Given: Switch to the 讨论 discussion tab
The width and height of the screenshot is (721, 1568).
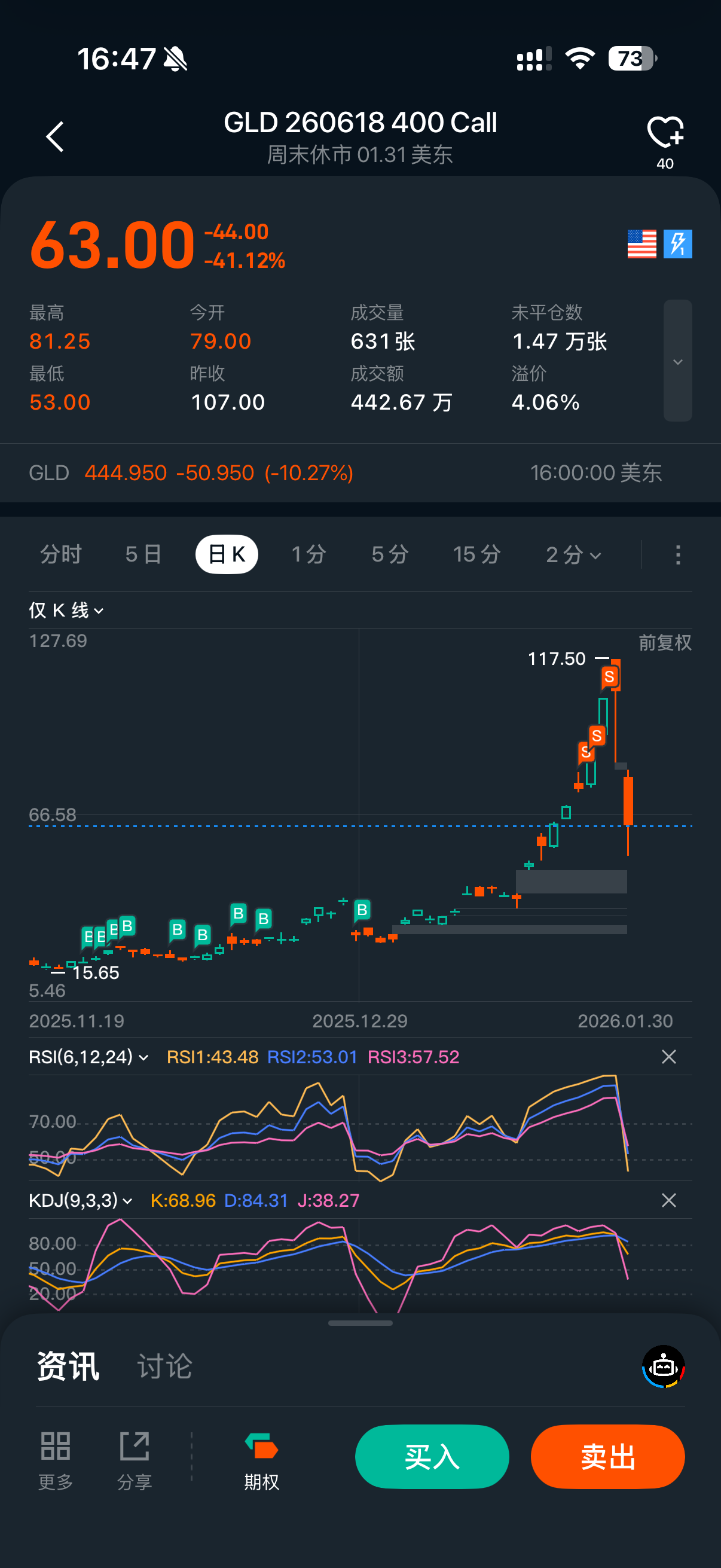Looking at the screenshot, I should click(164, 1366).
